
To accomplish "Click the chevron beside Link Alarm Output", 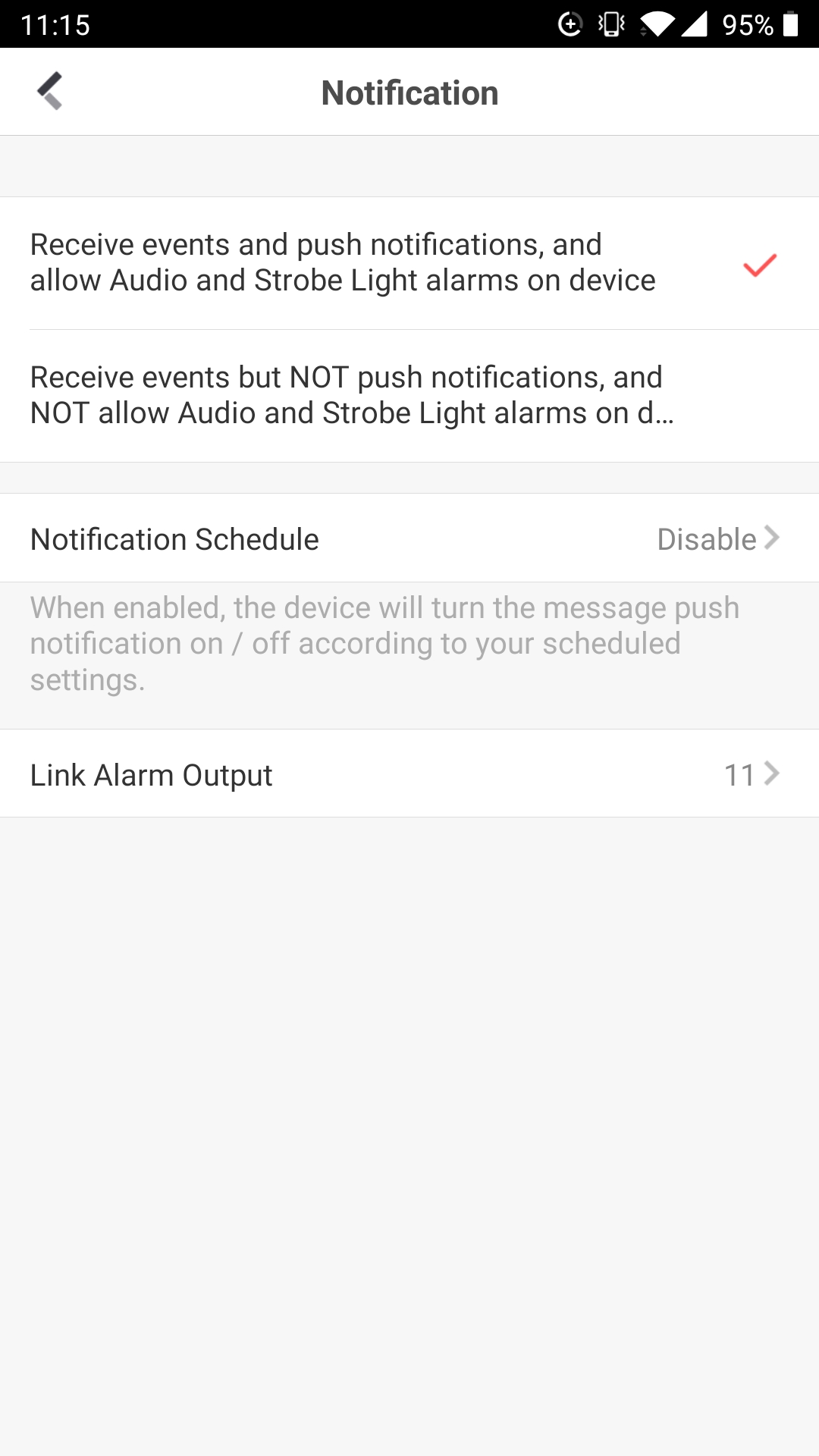I will click(x=772, y=774).
